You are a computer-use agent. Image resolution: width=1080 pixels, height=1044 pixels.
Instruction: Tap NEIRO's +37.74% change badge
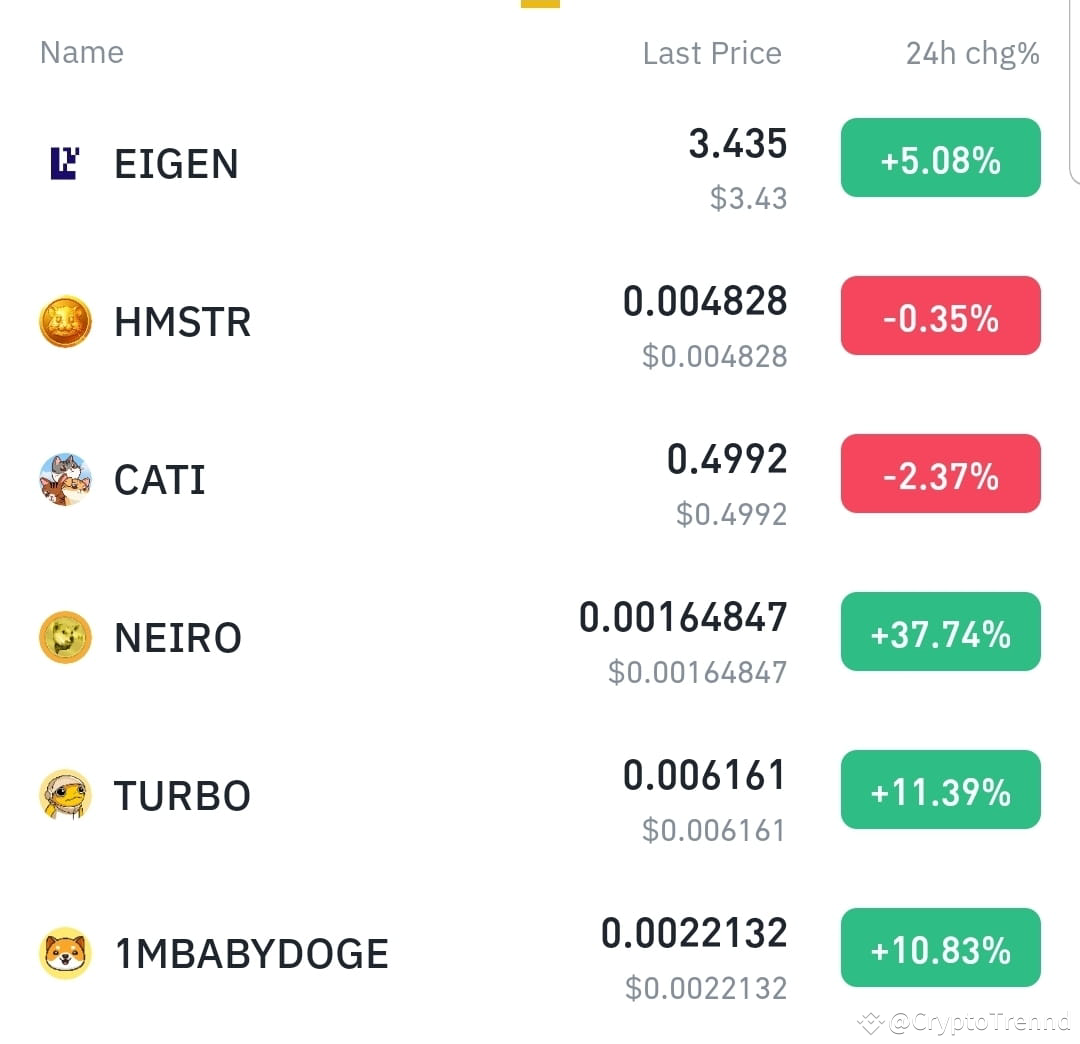coord(940,632)
